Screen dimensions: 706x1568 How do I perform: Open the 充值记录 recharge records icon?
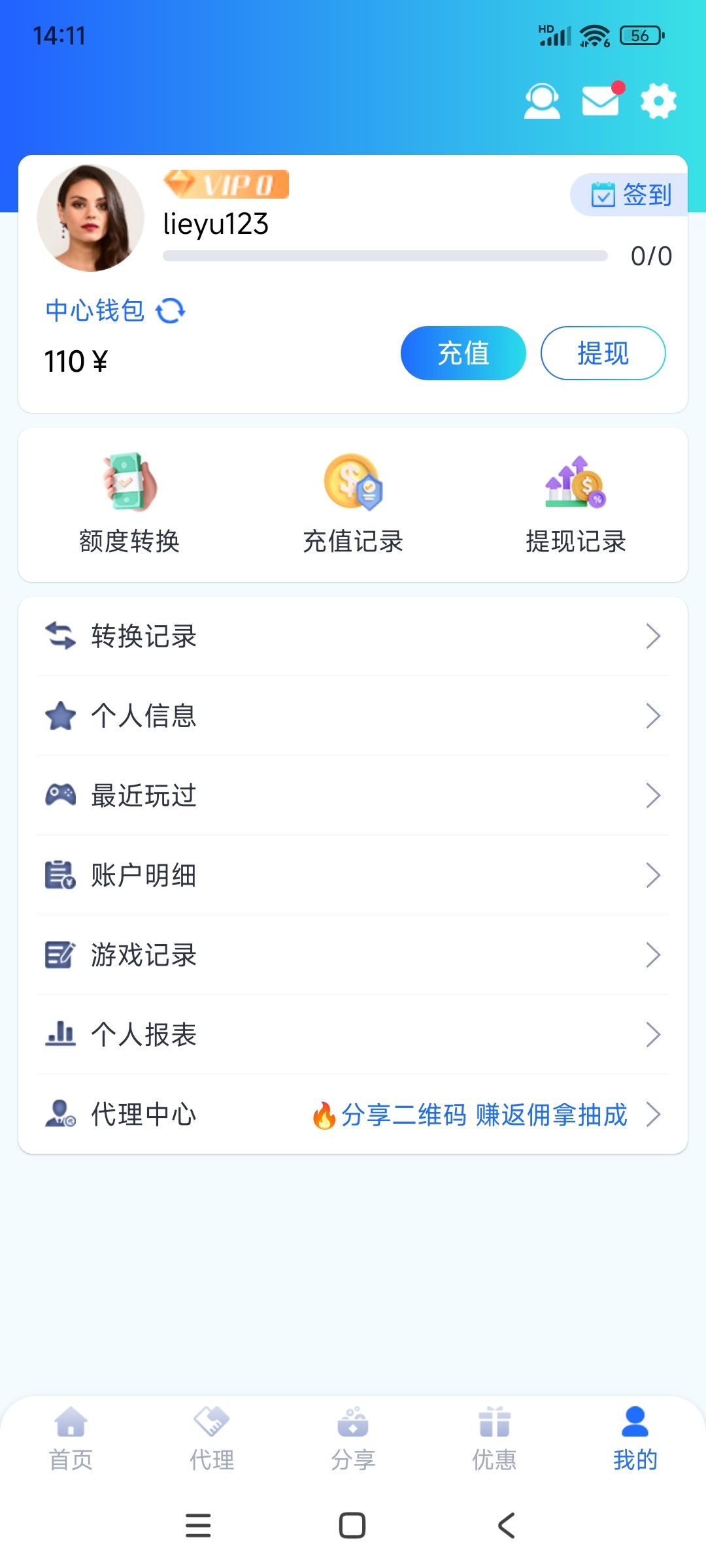pyautogui.click(x=353, y=483)
